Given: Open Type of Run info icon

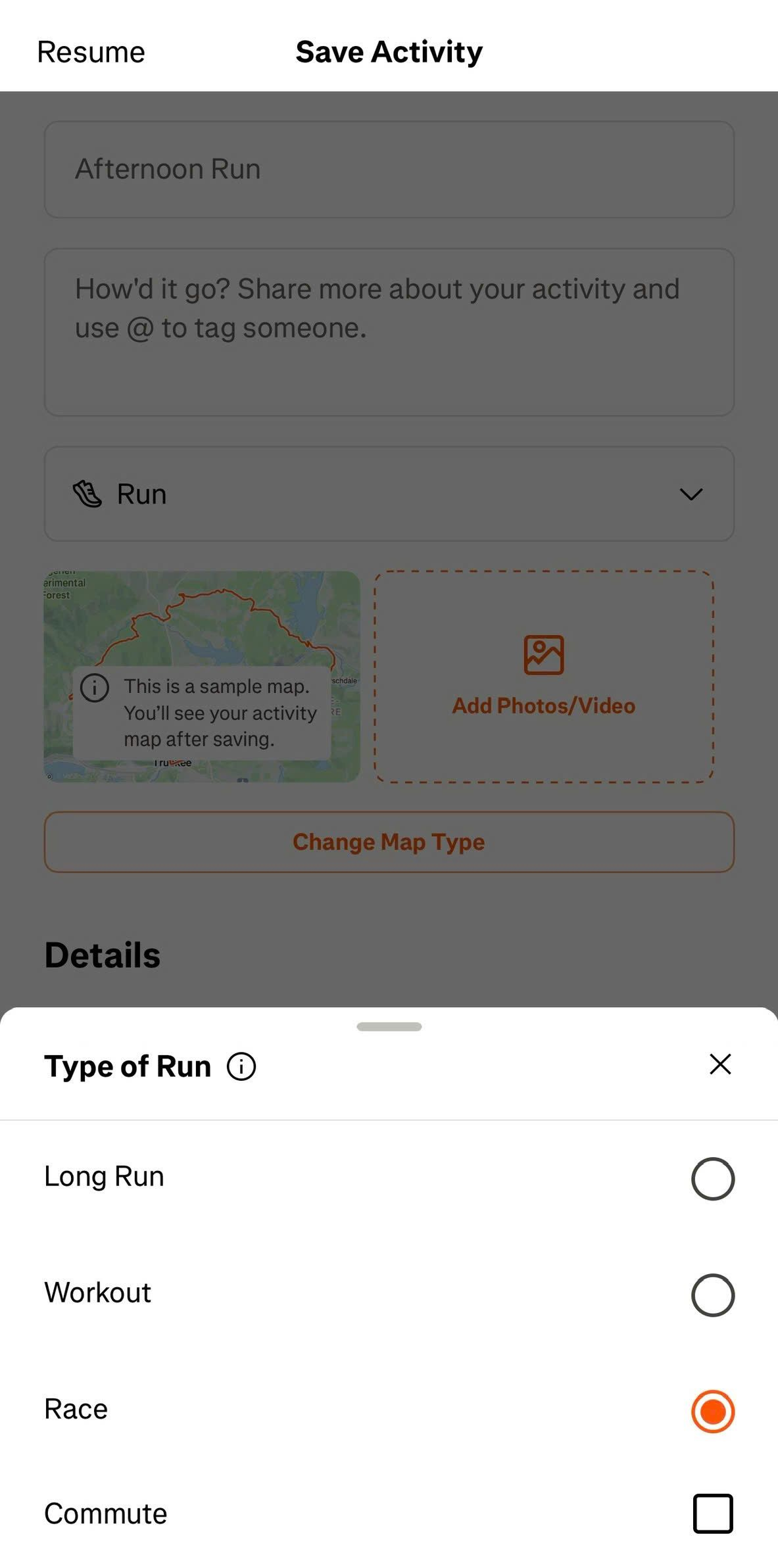Looking at the screenshot, I should coord(241,1066).
